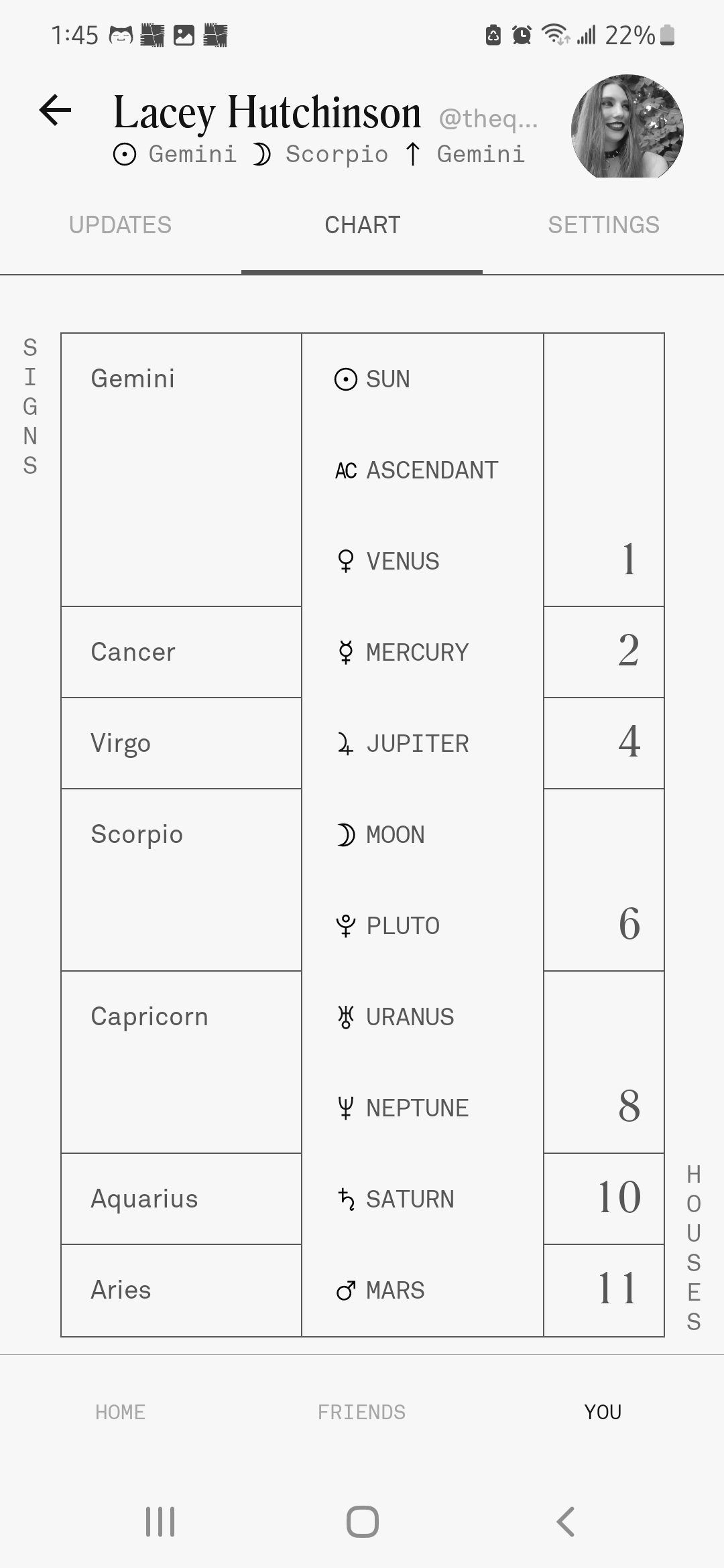724x1568 pixels.
Task: Select the Chart tab
Action: click(x=362, y=225)
